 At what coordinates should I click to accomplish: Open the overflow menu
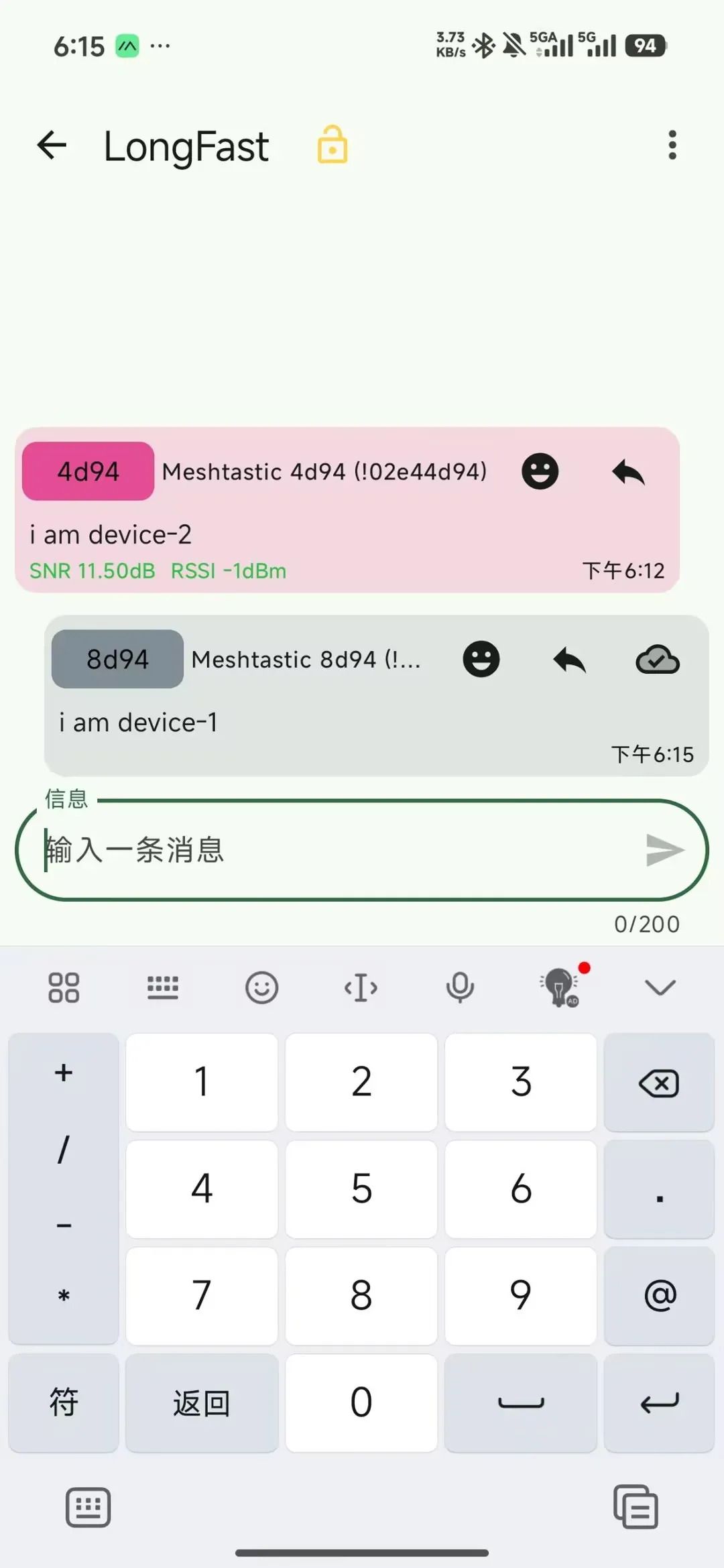point(672,145)
